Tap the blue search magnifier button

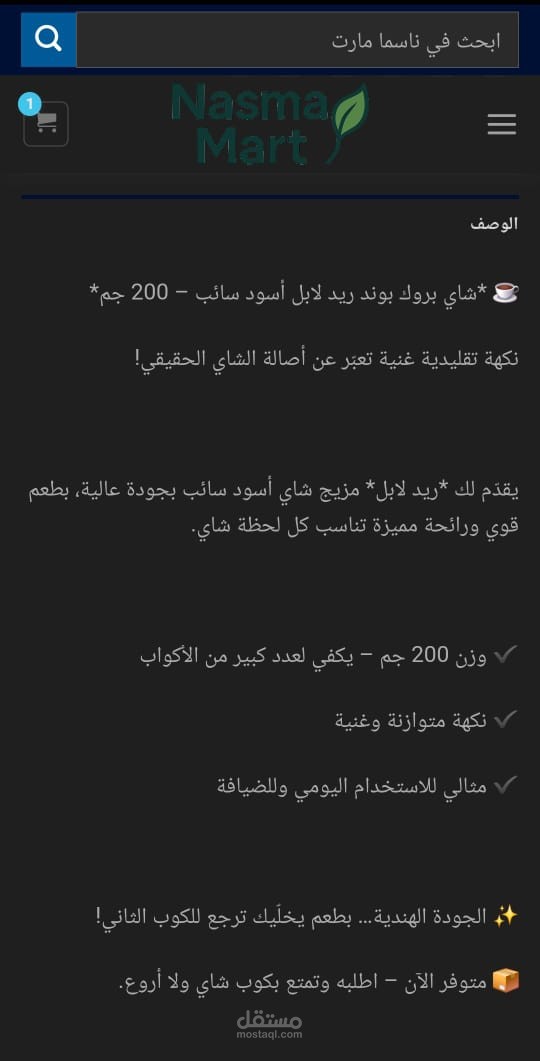click(48, 40)
